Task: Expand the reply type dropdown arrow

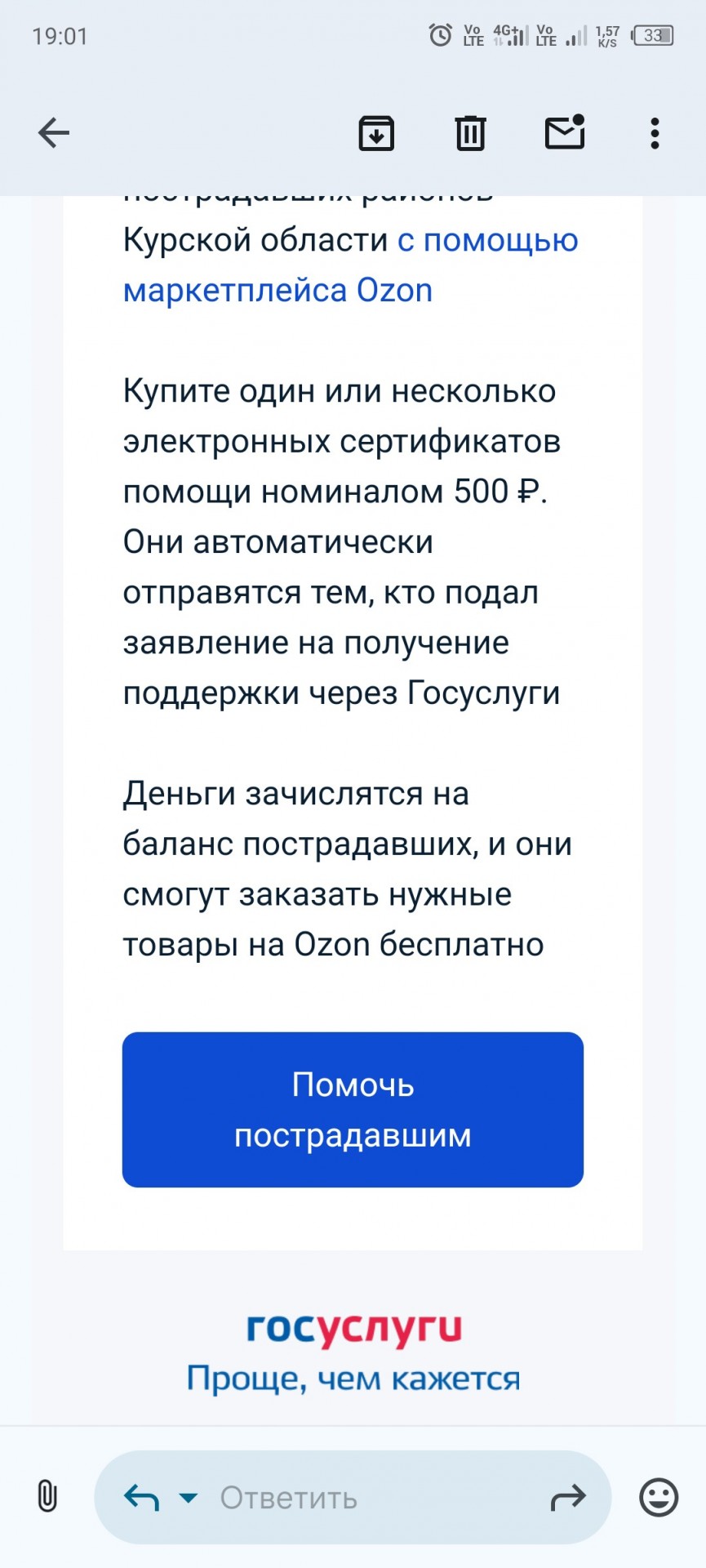Action: point(189,1498)
